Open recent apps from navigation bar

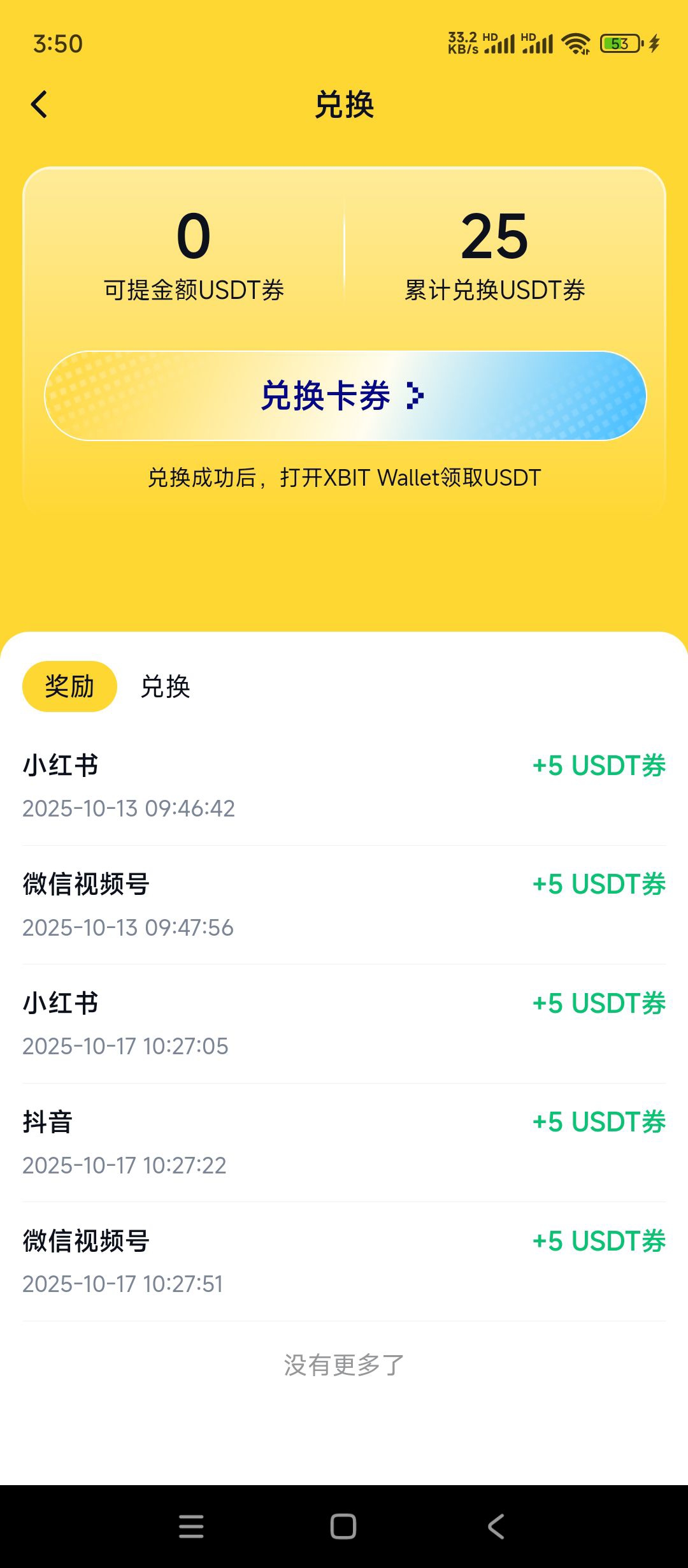(x=191, y=1527)
